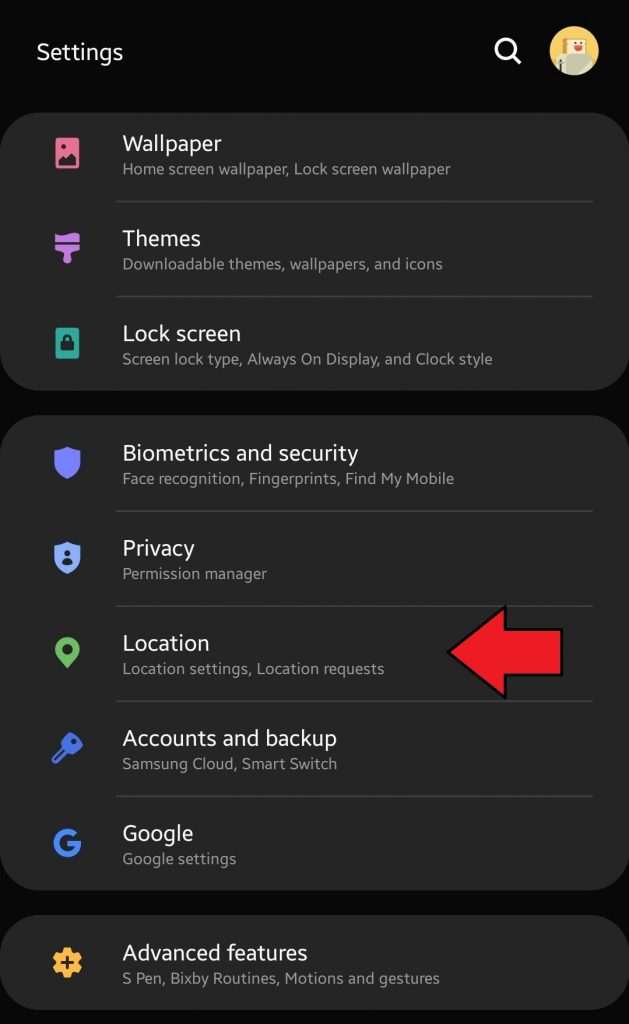Open Google settings

tap(314, 844)
